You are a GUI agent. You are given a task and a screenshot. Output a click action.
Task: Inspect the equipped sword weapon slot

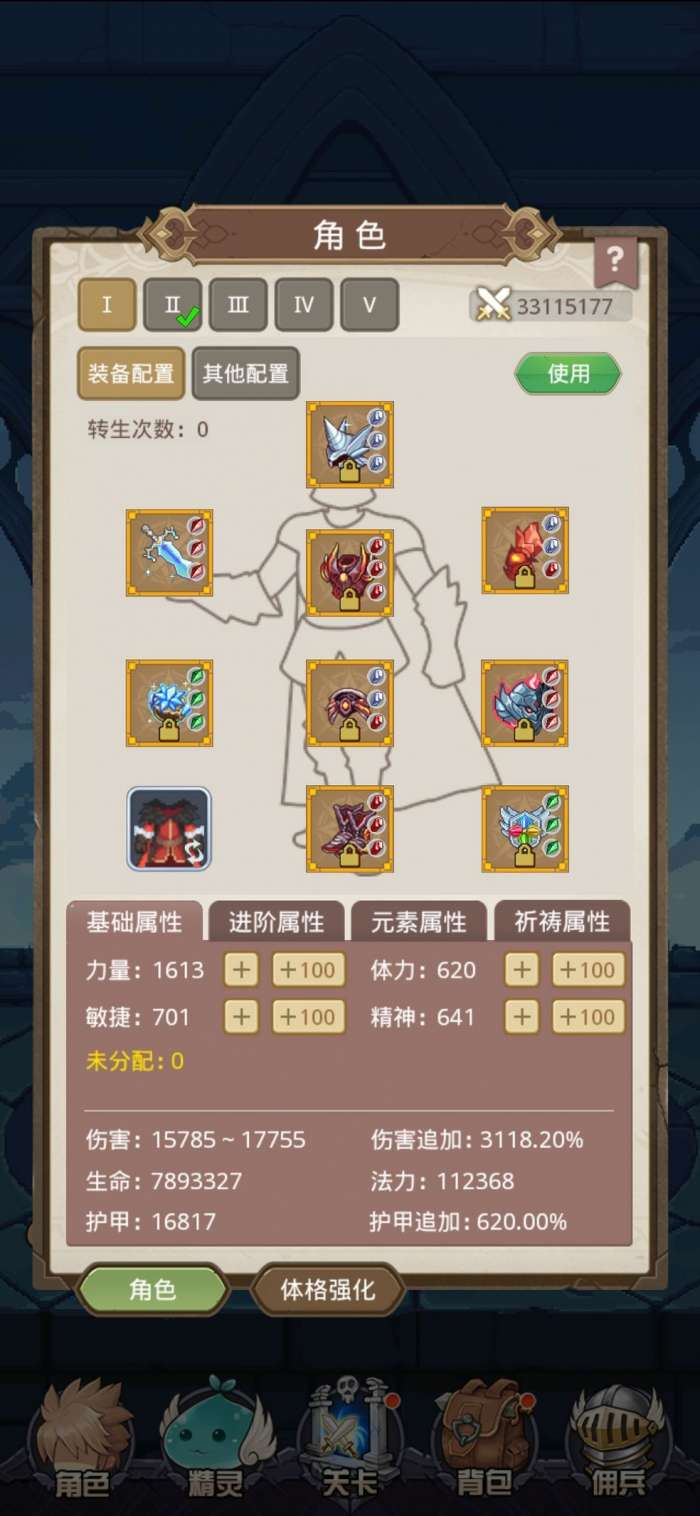click(169, 552)
